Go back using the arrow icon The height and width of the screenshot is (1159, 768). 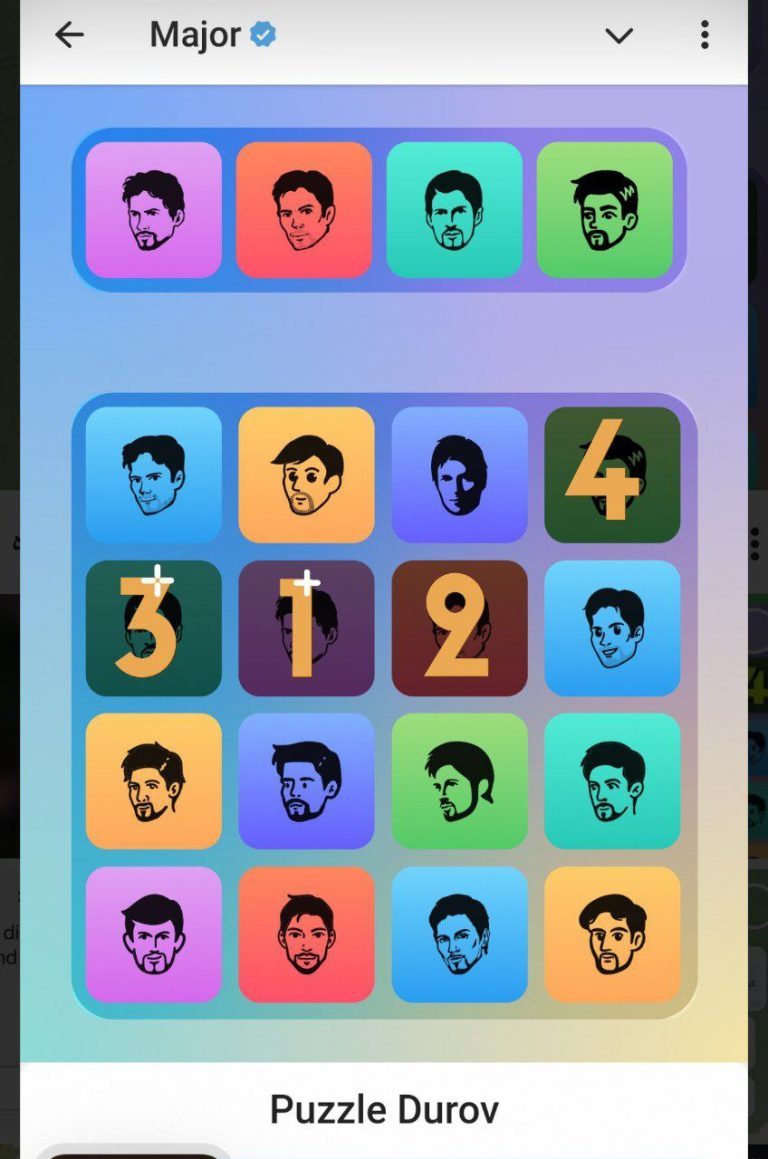point(69,35)
